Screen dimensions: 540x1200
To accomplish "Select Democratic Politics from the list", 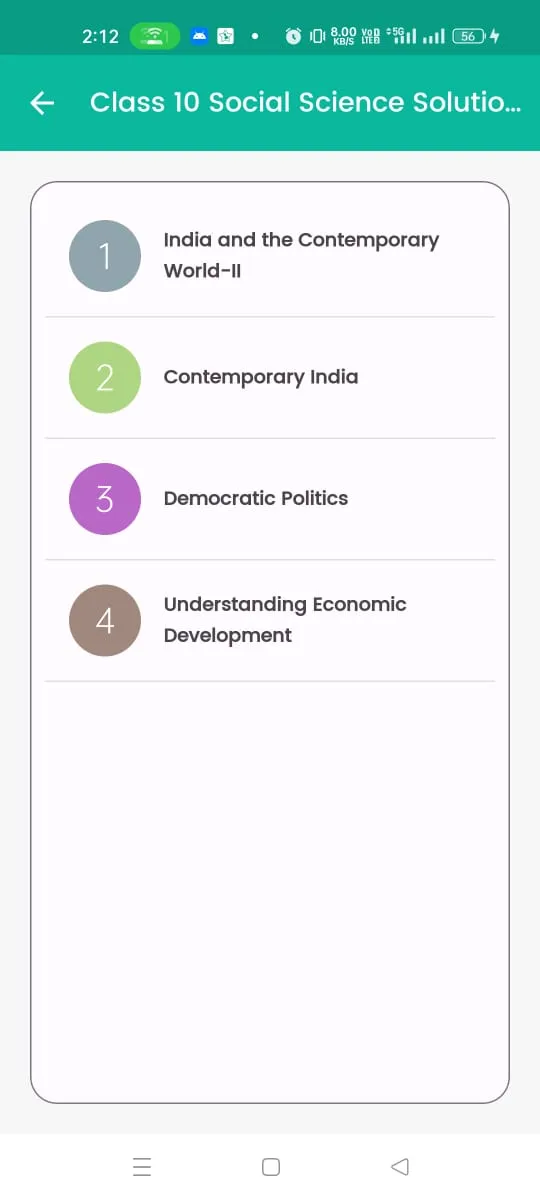I will point(270,499).
